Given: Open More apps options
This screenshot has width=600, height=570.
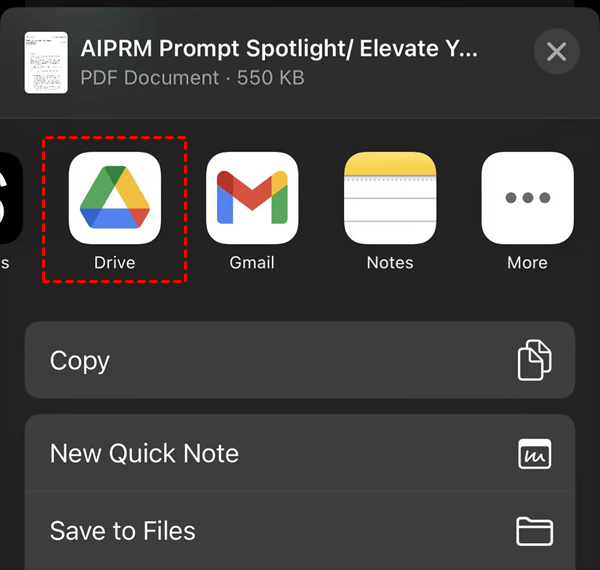Looking at the screenshot, I should point(527,199).
